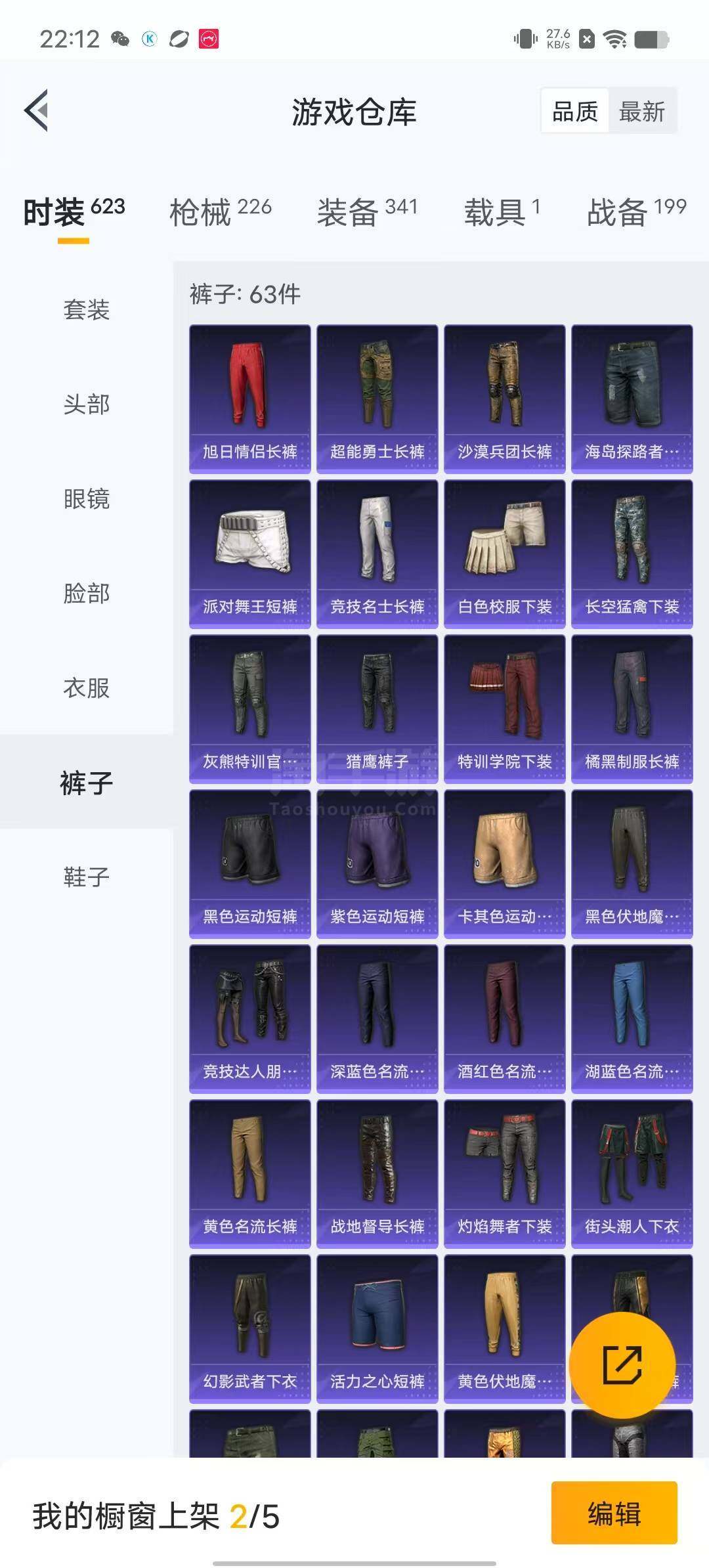The height and width of the screenshot is (1568, 709).
Task: Sort items by 品质
Action: [x=575, y=111]
